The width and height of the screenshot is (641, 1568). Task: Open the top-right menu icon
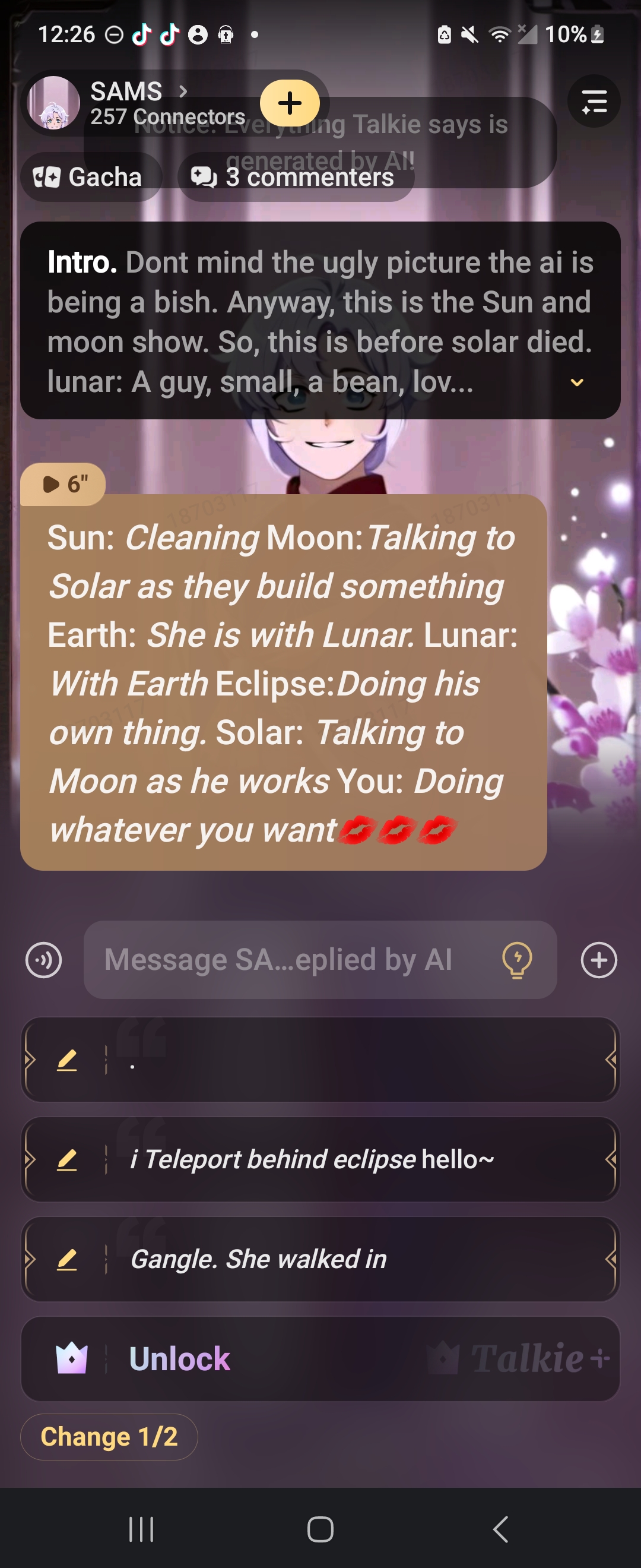tap(594, 102)
